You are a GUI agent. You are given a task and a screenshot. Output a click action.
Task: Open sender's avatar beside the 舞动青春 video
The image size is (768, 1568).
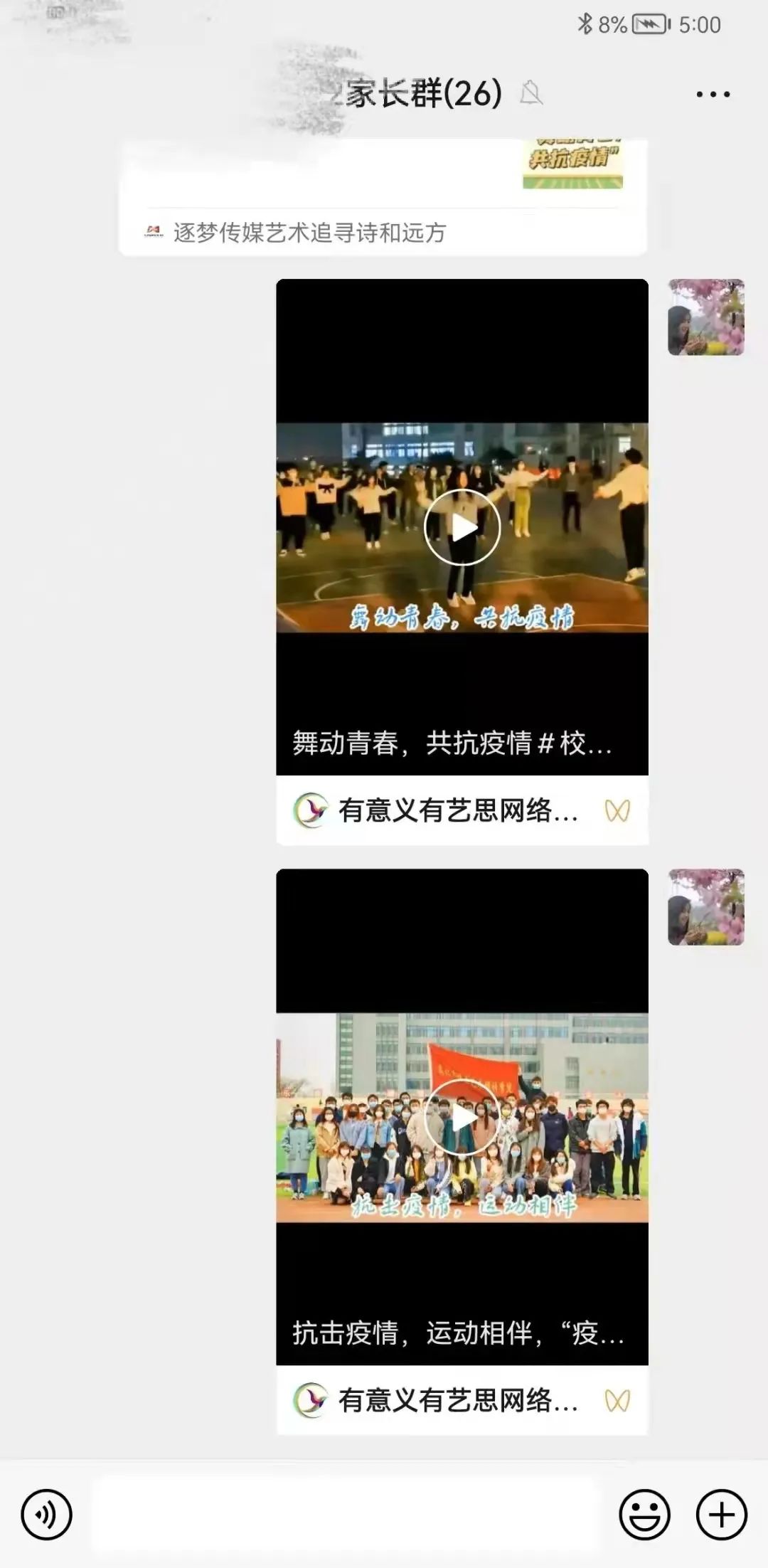(705, 317)
